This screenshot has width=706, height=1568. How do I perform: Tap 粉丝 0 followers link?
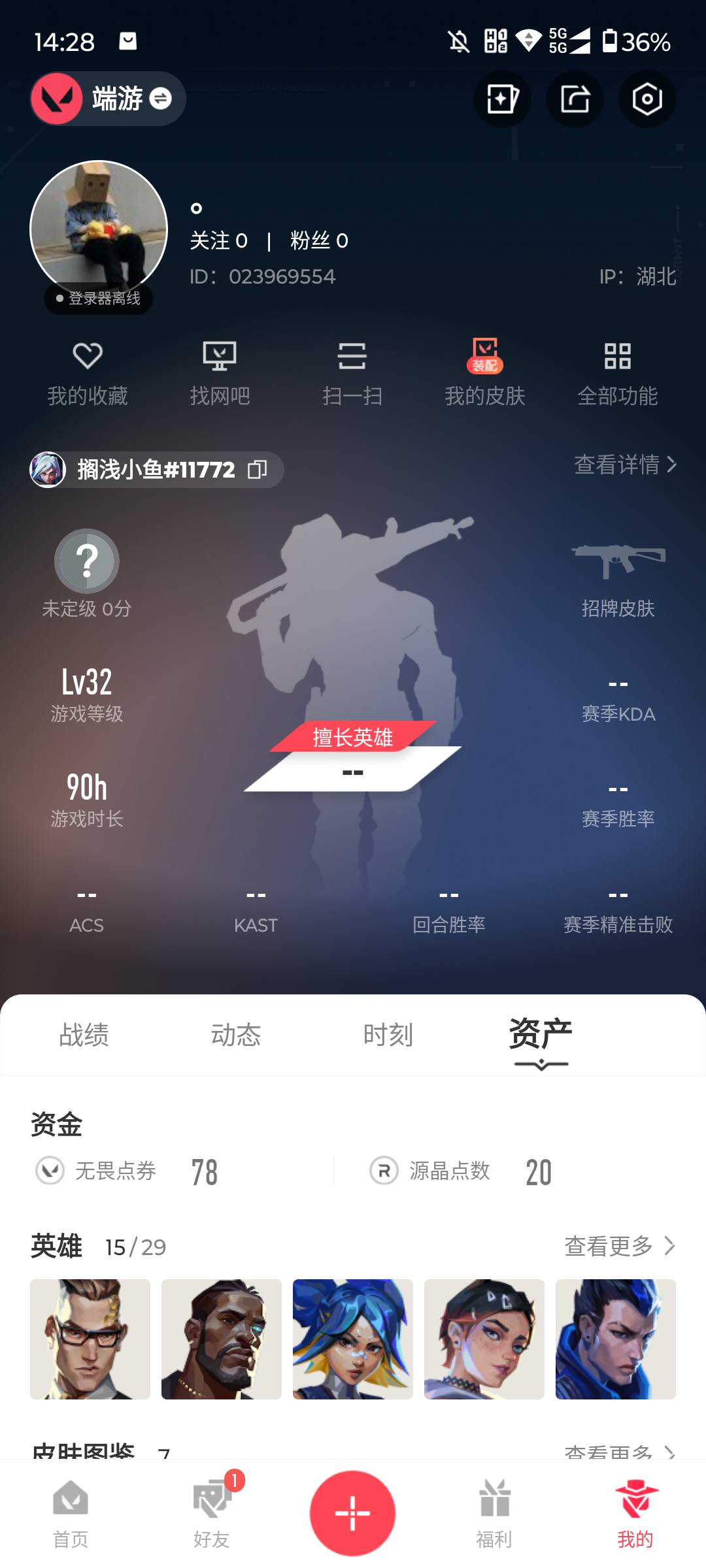pos(318,240)
